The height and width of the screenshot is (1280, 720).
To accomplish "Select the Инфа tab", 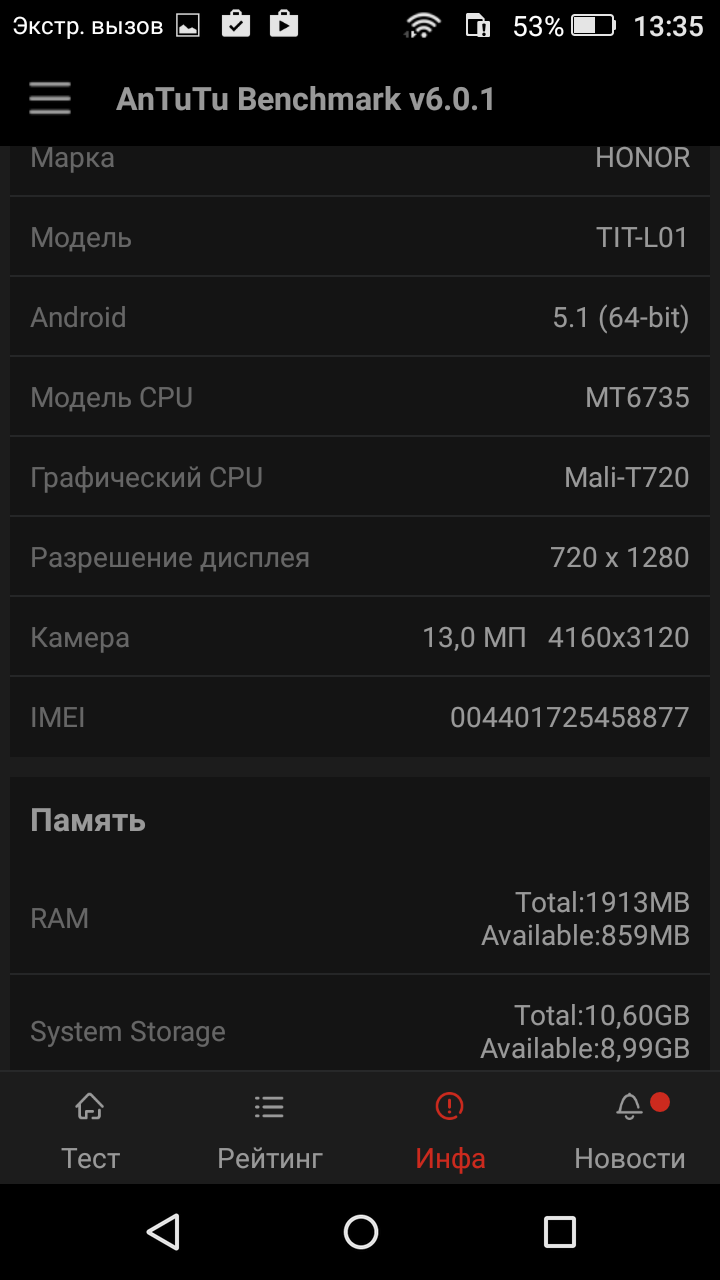I will click(450, 1130).
